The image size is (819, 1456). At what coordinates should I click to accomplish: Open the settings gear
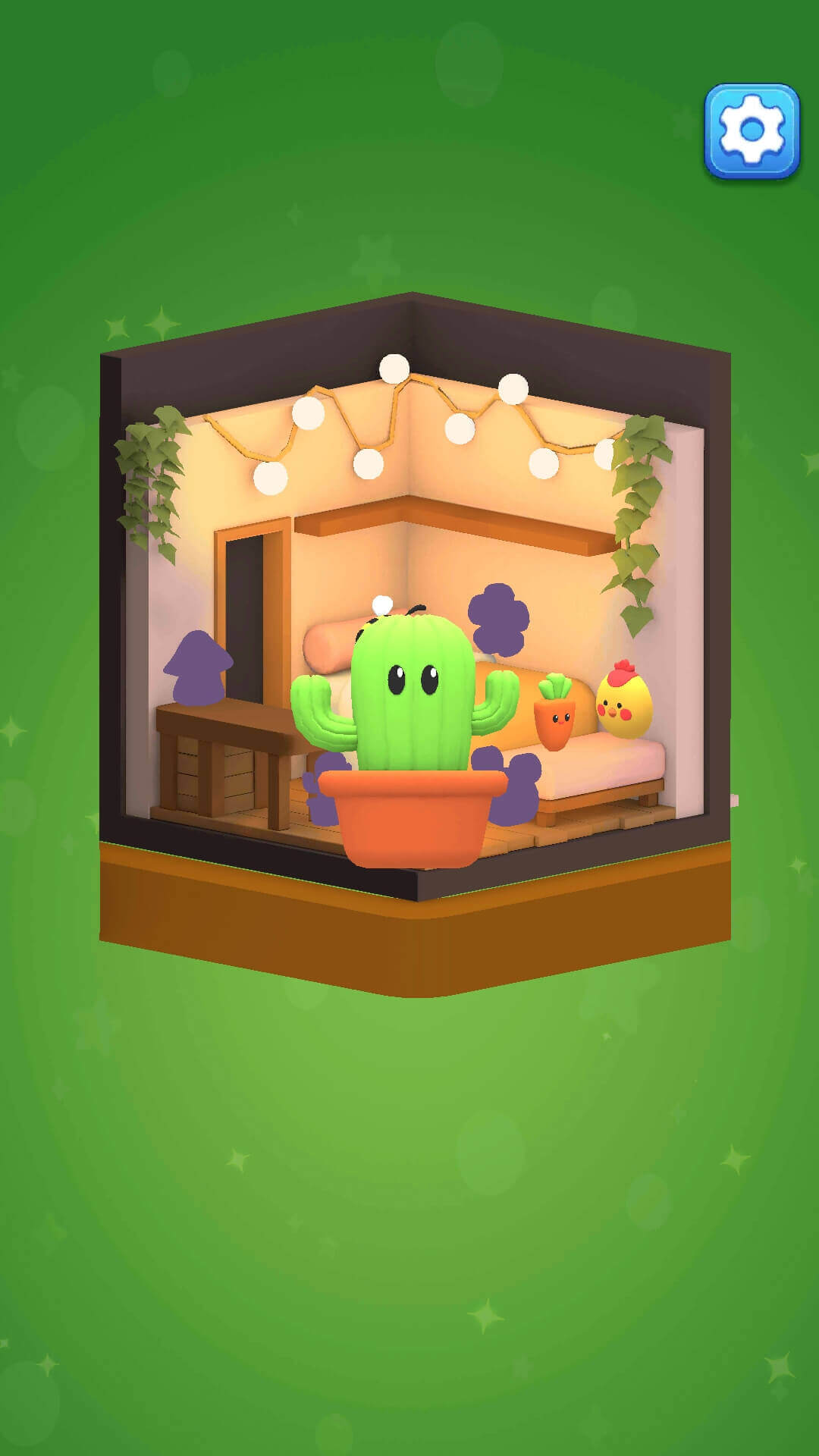coord(752,130)
